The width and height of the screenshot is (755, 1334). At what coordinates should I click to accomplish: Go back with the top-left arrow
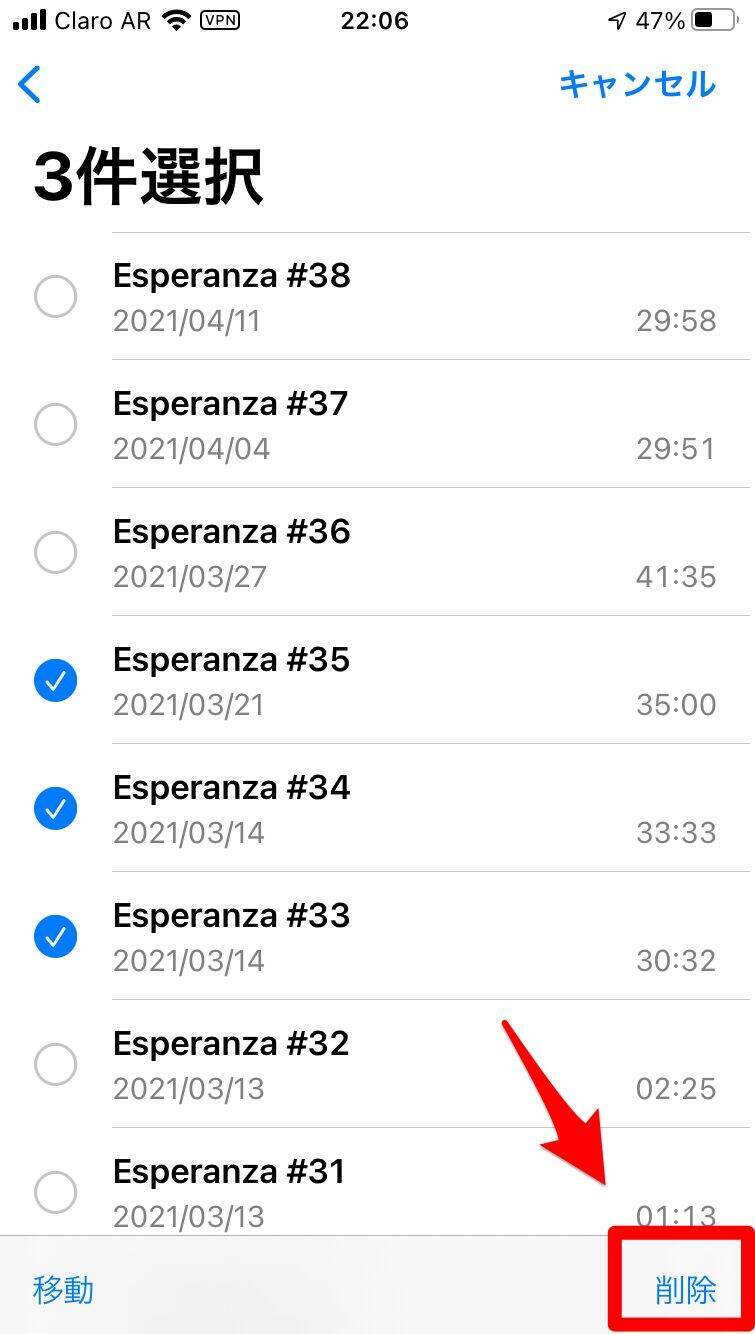(30, 85)
